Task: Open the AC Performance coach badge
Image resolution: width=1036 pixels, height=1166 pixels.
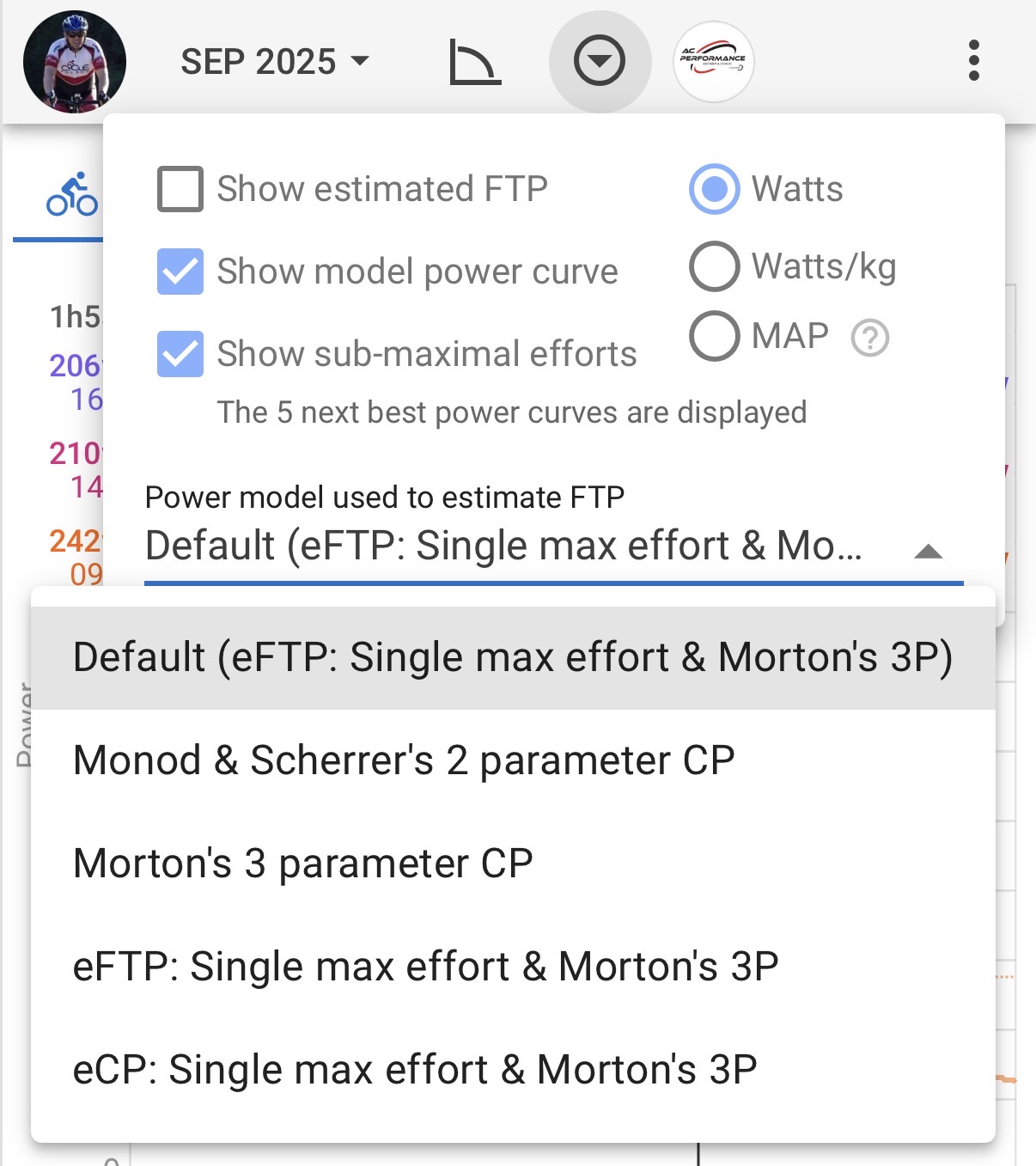Action: pyautogui.click(x=713, y=62)
